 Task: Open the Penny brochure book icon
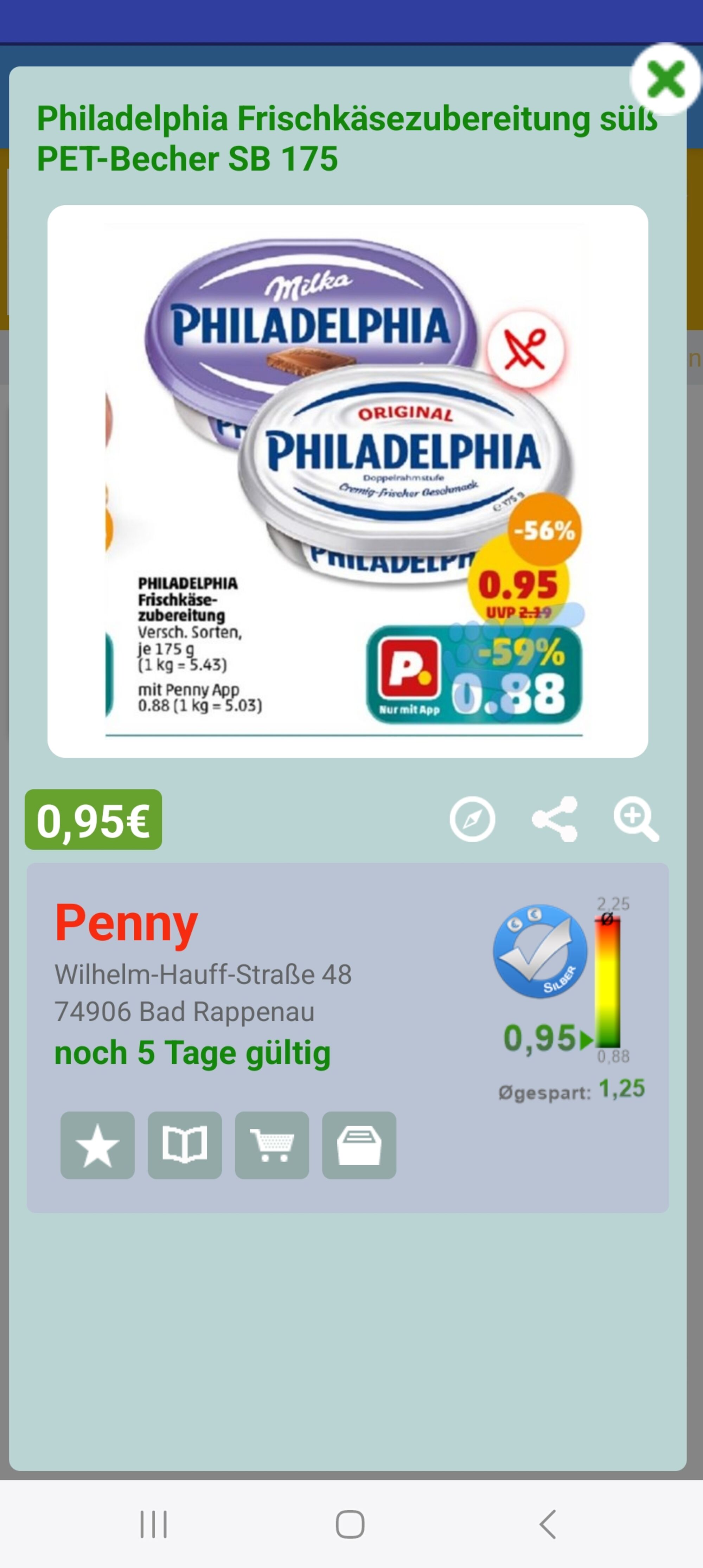(184, 1145)
